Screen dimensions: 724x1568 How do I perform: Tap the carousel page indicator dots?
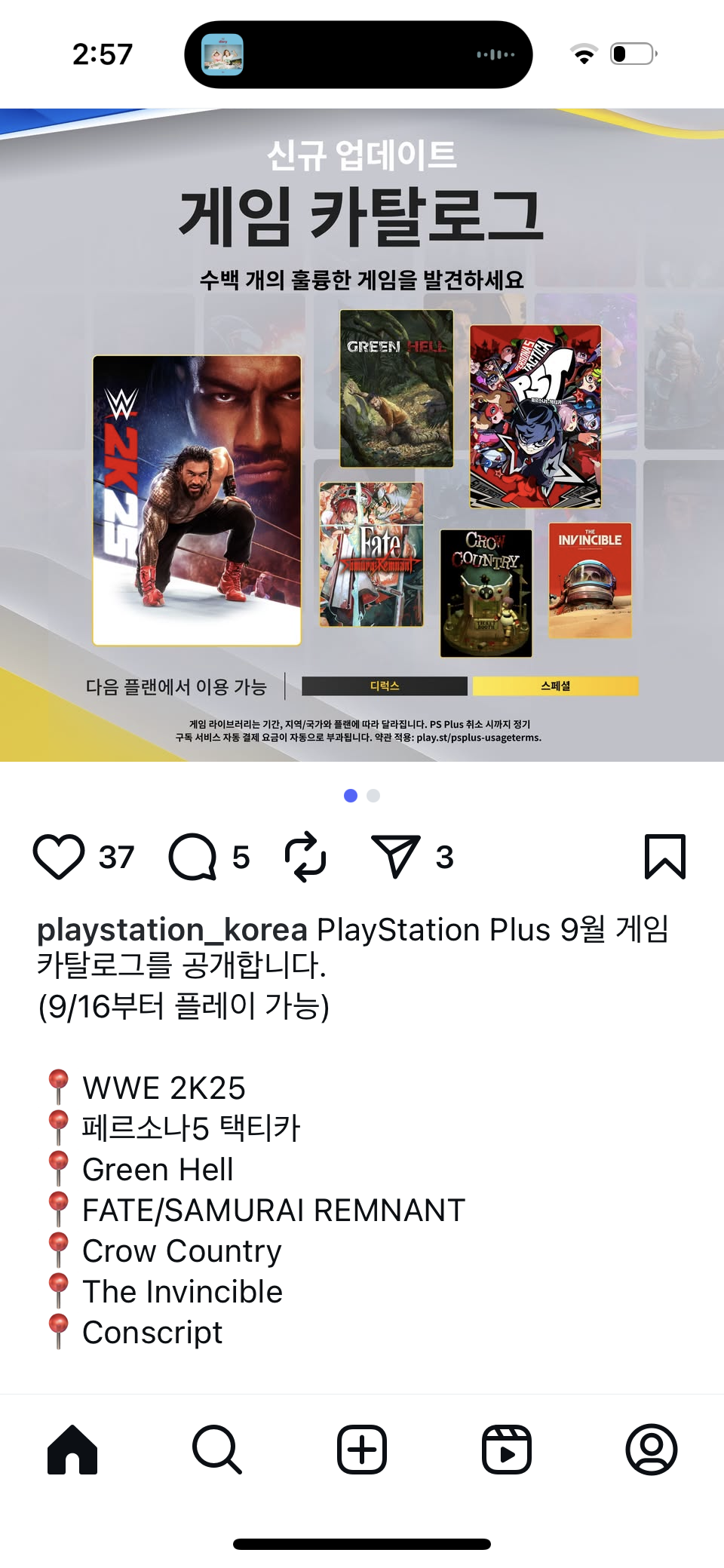[362, 796]
